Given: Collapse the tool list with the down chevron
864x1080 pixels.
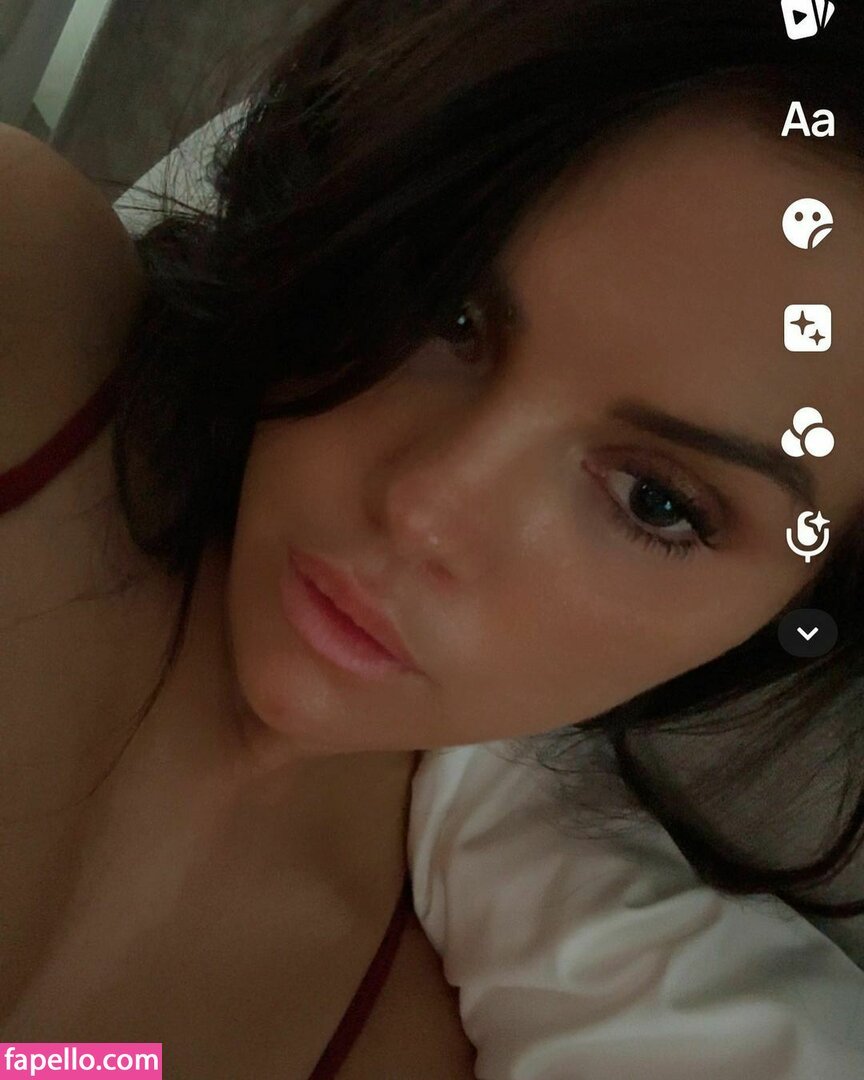Looking at the screenshot, I should (x=807, y=633).
